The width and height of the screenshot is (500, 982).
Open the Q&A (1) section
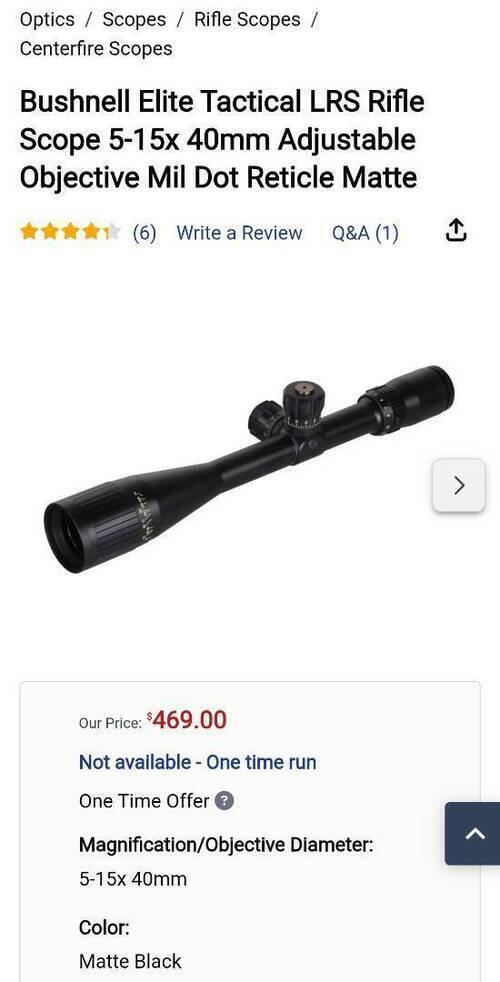pyautogui.click(x=365, y=233)
